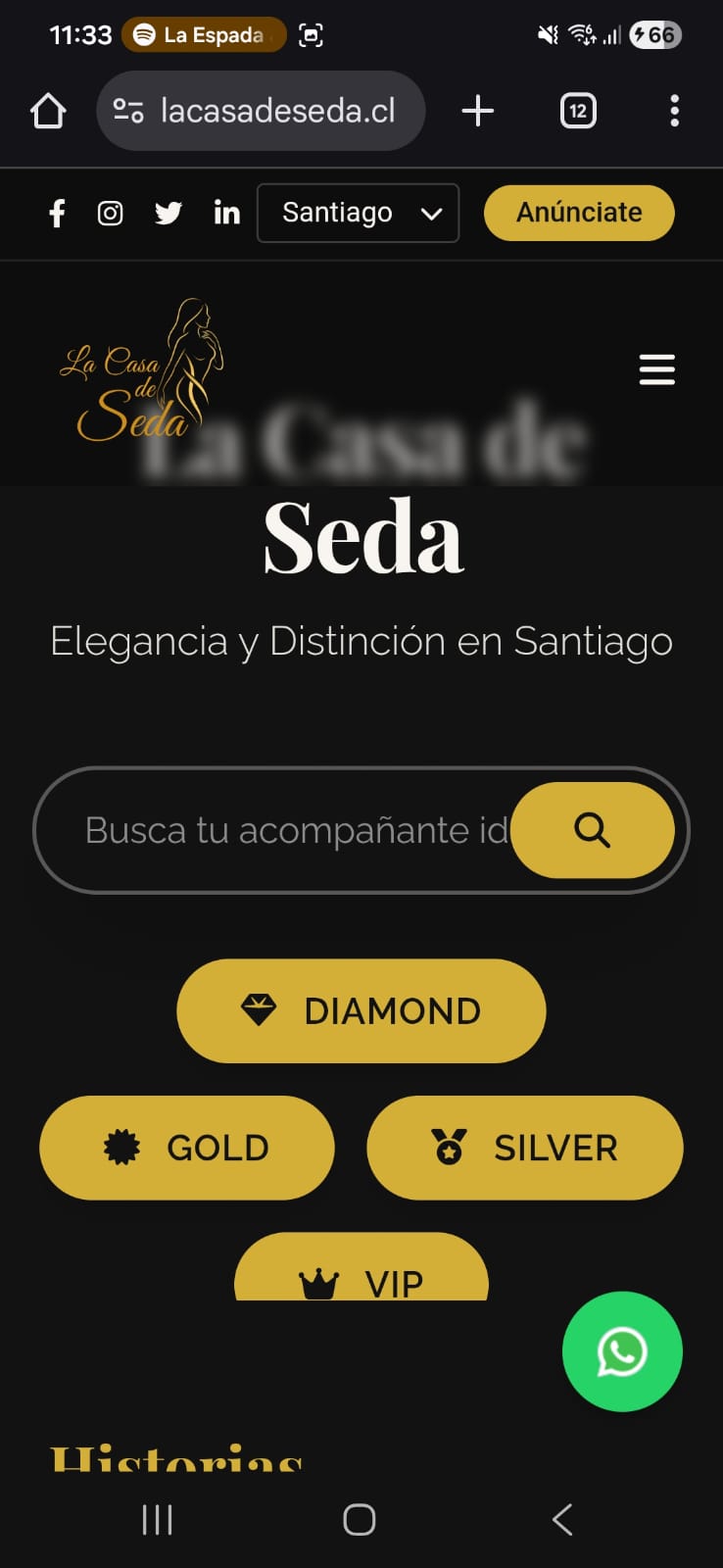Select the VIP category

click(361, 1274)
